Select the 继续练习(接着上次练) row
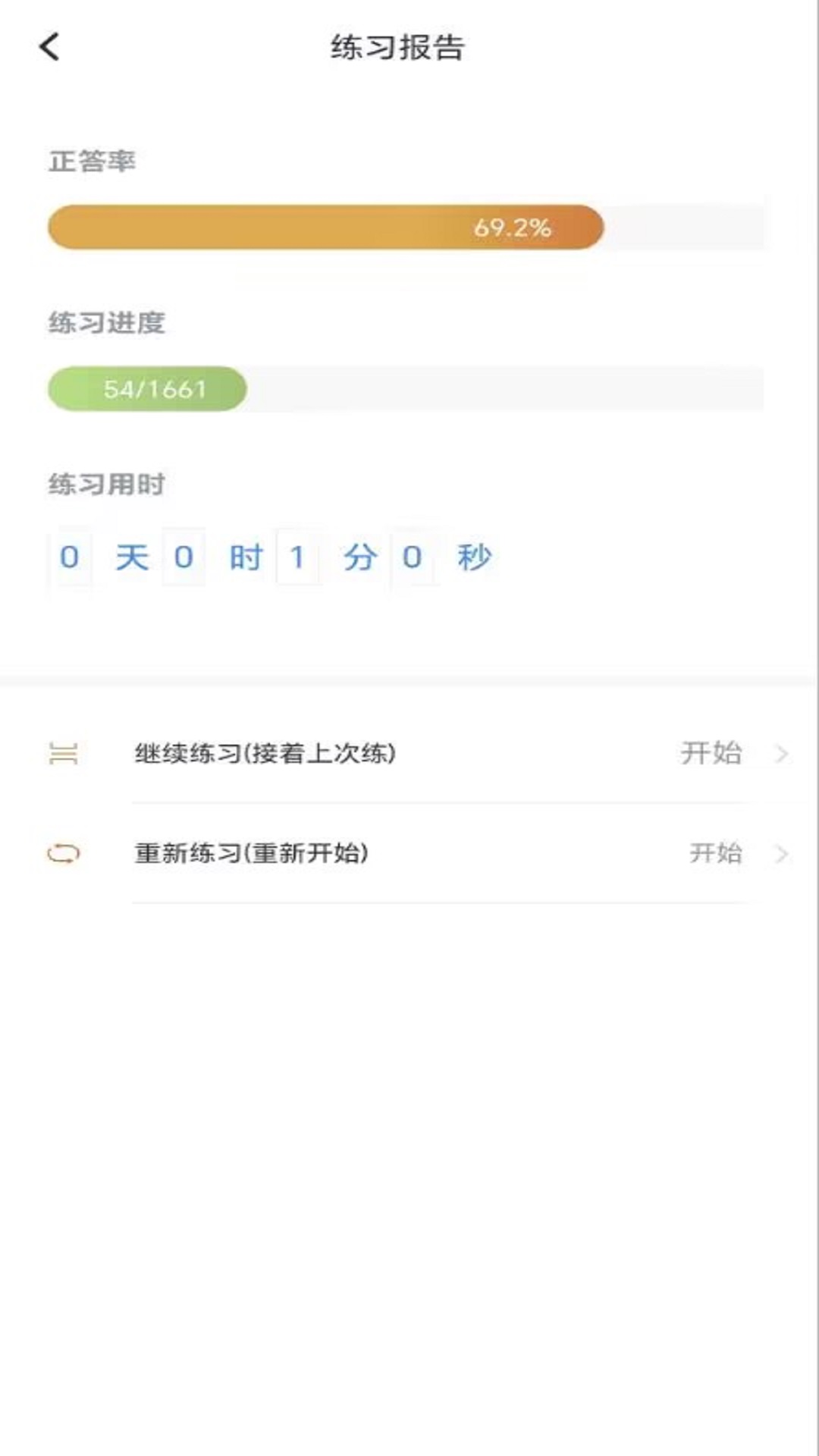The width and height of the screenshot is (819, 1456). [265, 755]
